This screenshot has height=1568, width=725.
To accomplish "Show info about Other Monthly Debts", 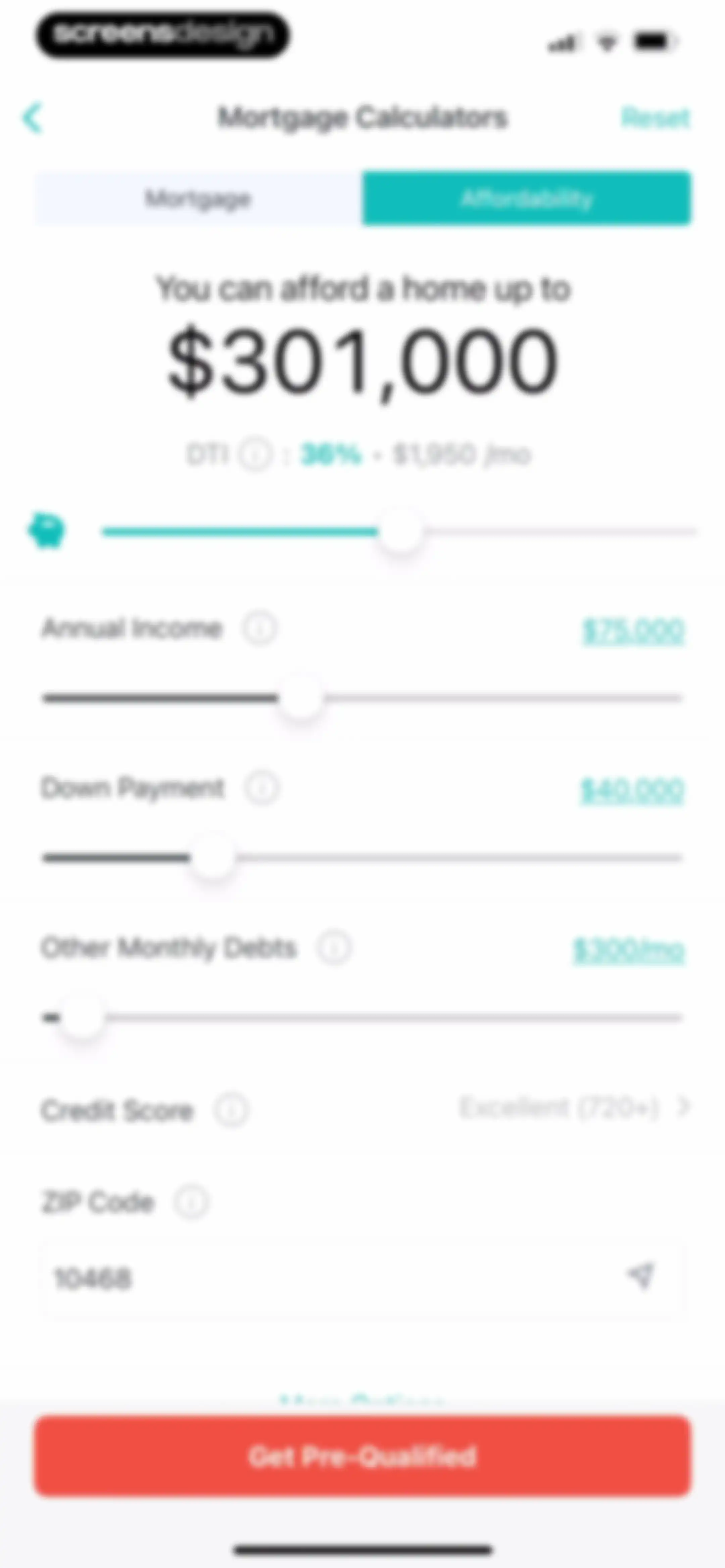I will click(x=334, y=947).
